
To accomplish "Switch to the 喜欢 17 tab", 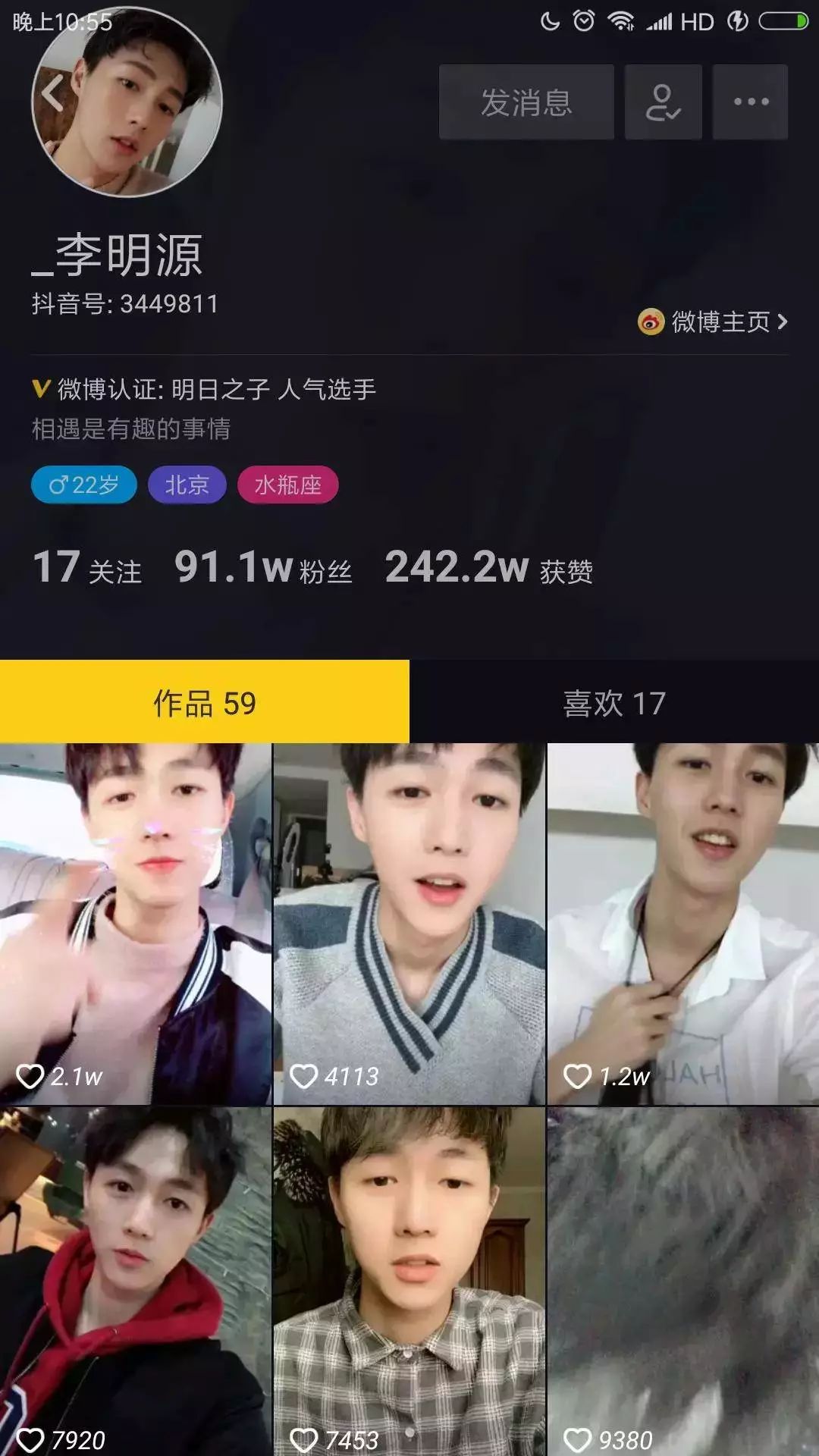I will [x=614, y=702].
